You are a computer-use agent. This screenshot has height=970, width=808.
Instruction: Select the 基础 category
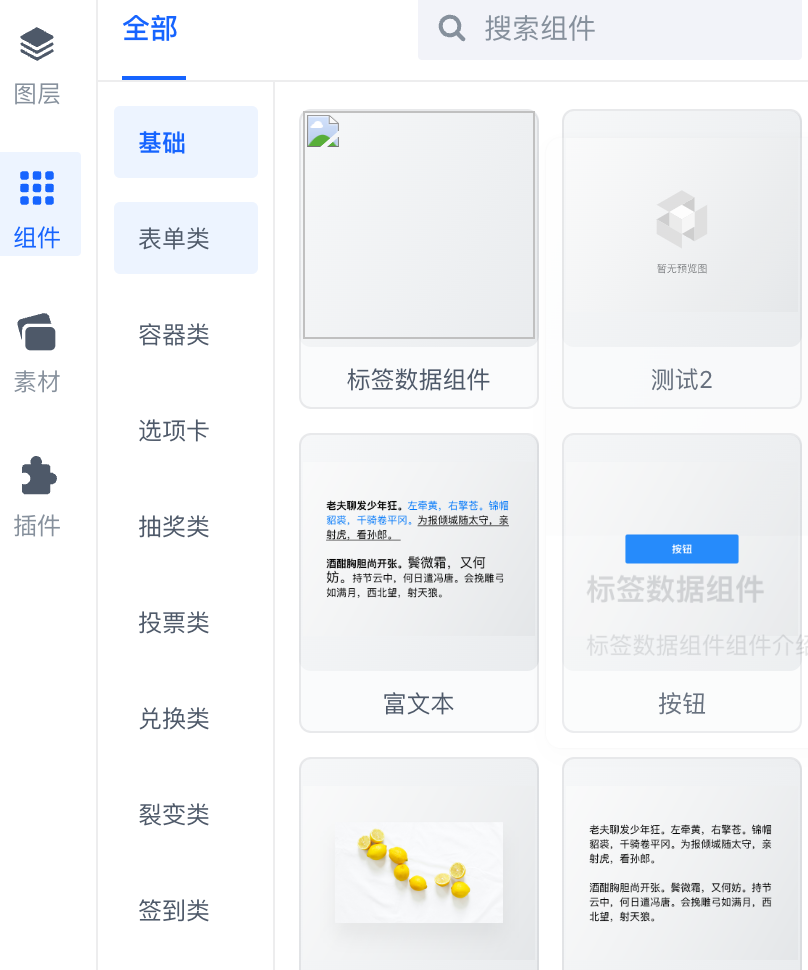[x=185, y=142]
